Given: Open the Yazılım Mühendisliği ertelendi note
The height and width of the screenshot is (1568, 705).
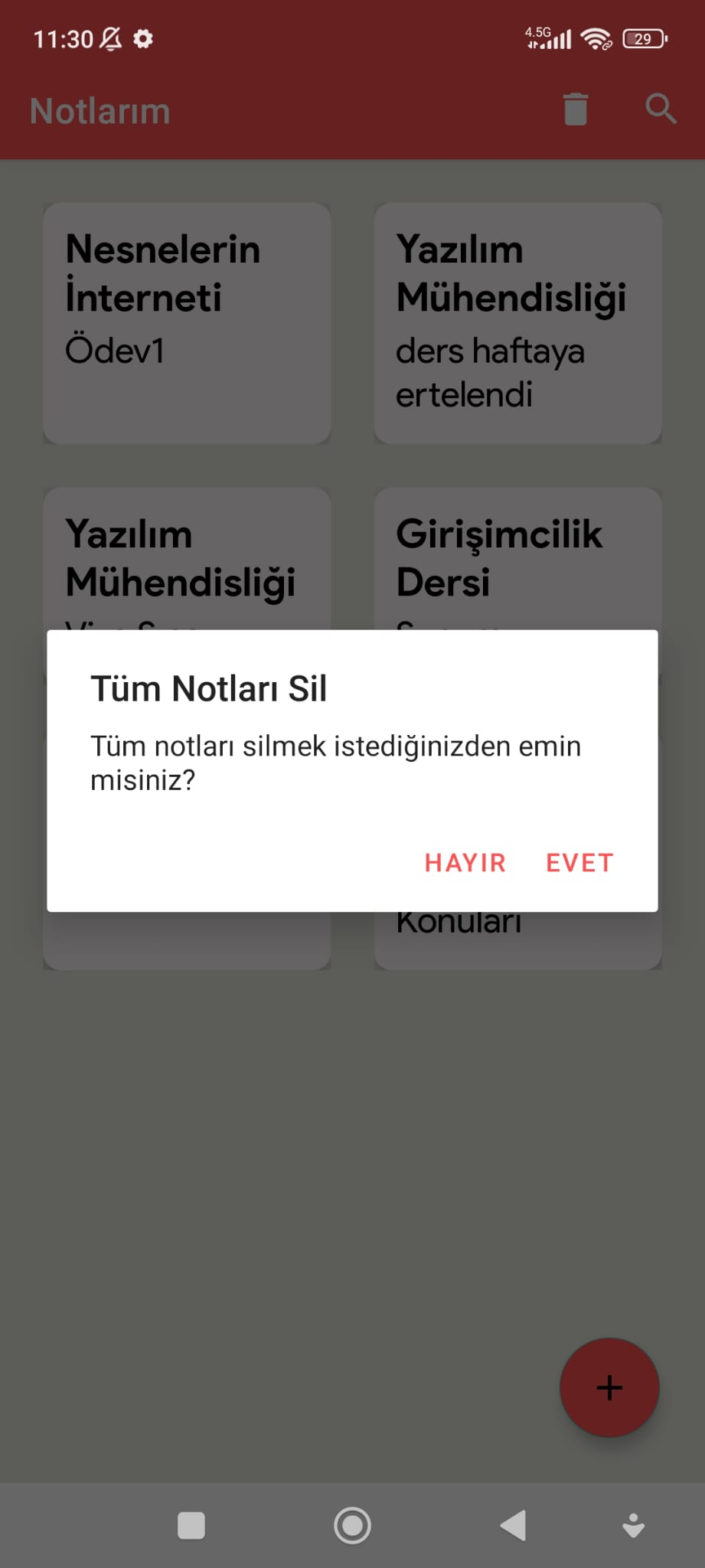Looking at the screenshot, I should click(x=517, y=322).
